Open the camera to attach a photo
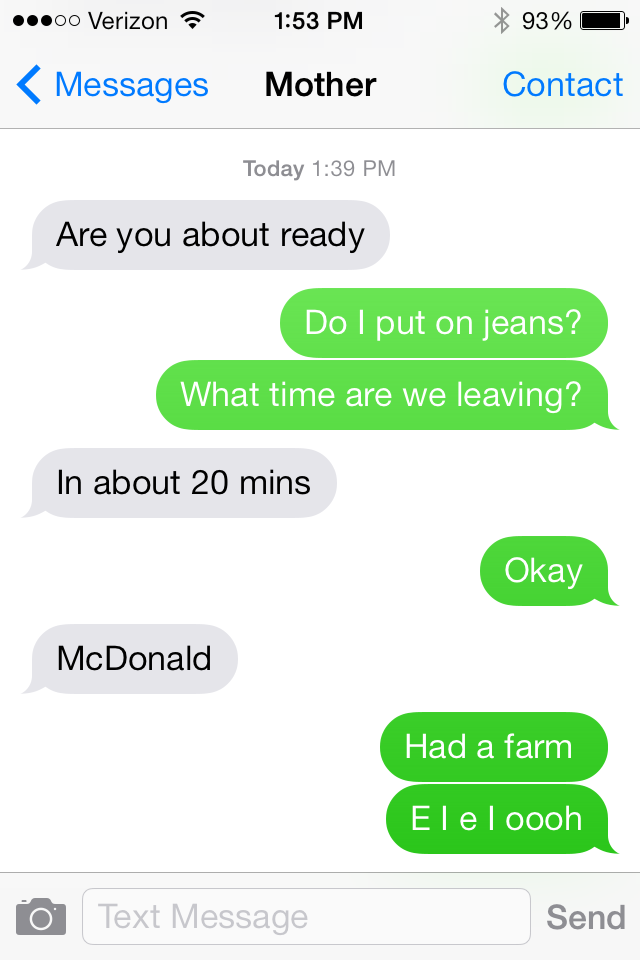Screen dimensions: 640x960 [x=41, y=916]
